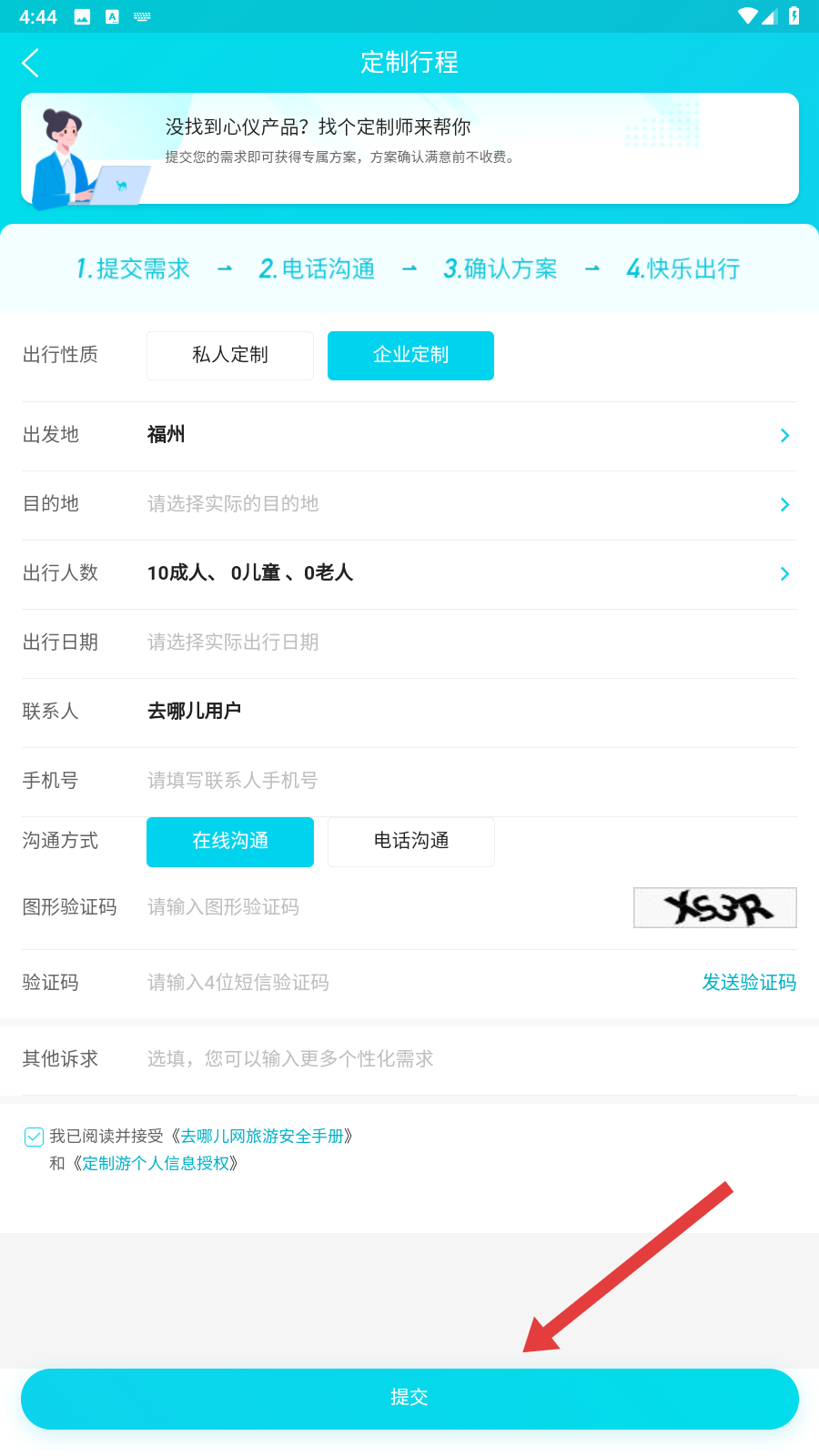819x1456 pixels.
Task: Choose 在线沟通 as the contact method
Action: 230,841
